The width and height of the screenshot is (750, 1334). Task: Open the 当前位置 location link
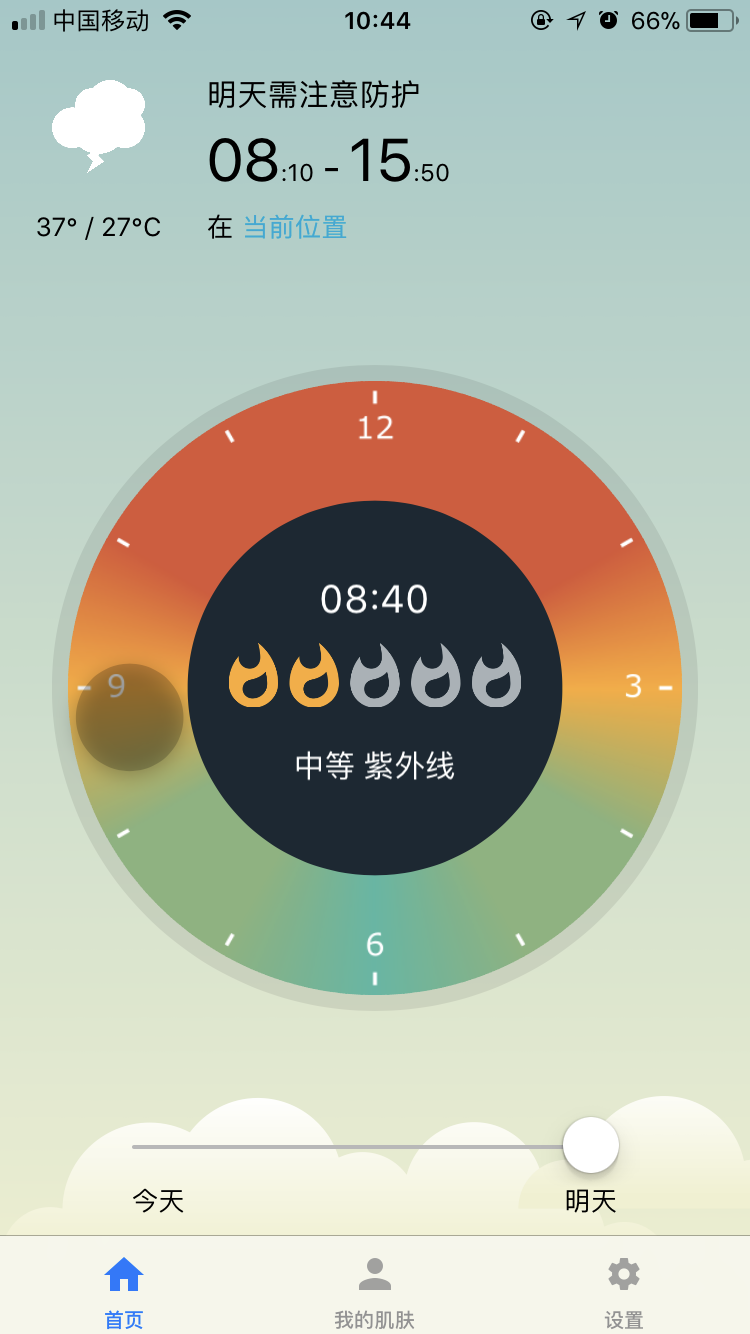(295, 228)
